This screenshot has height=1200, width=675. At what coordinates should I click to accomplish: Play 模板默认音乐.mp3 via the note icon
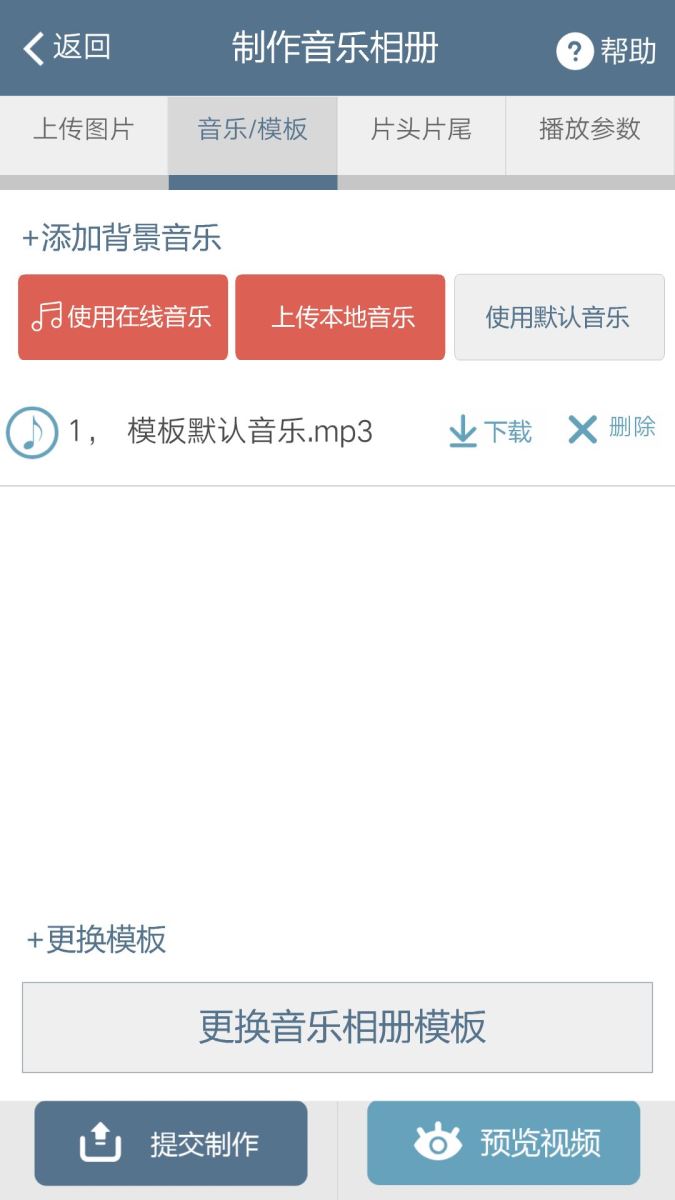click(x=32, y=432)
